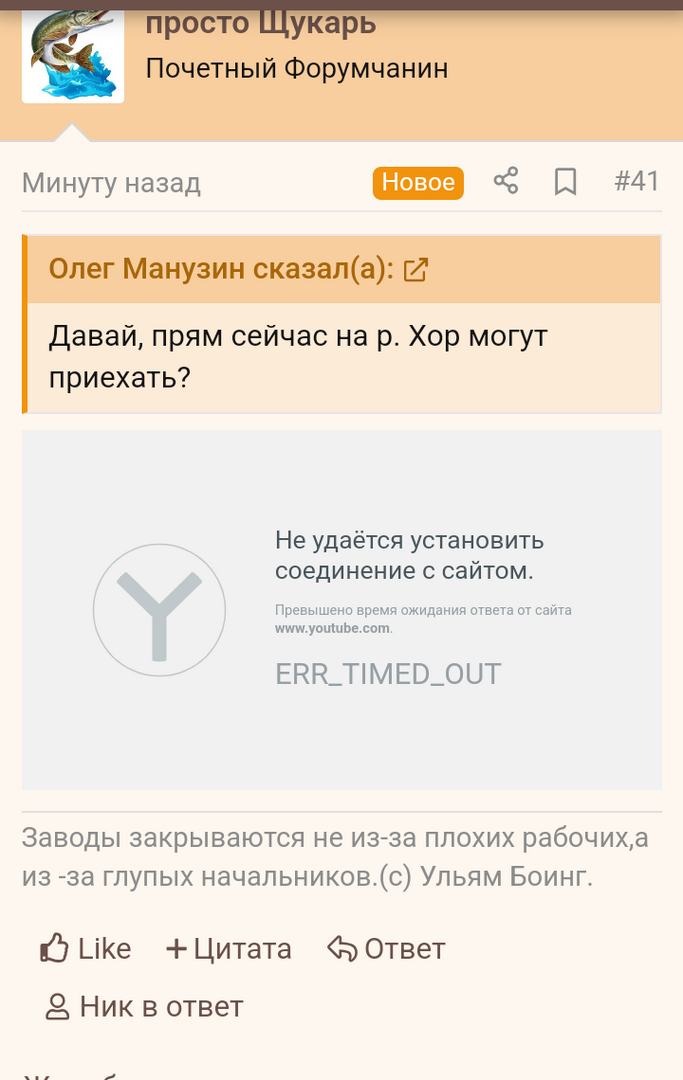Share post #41
Image resolution: width=683 pixels, height=1080 pixels.
(506, 181)
